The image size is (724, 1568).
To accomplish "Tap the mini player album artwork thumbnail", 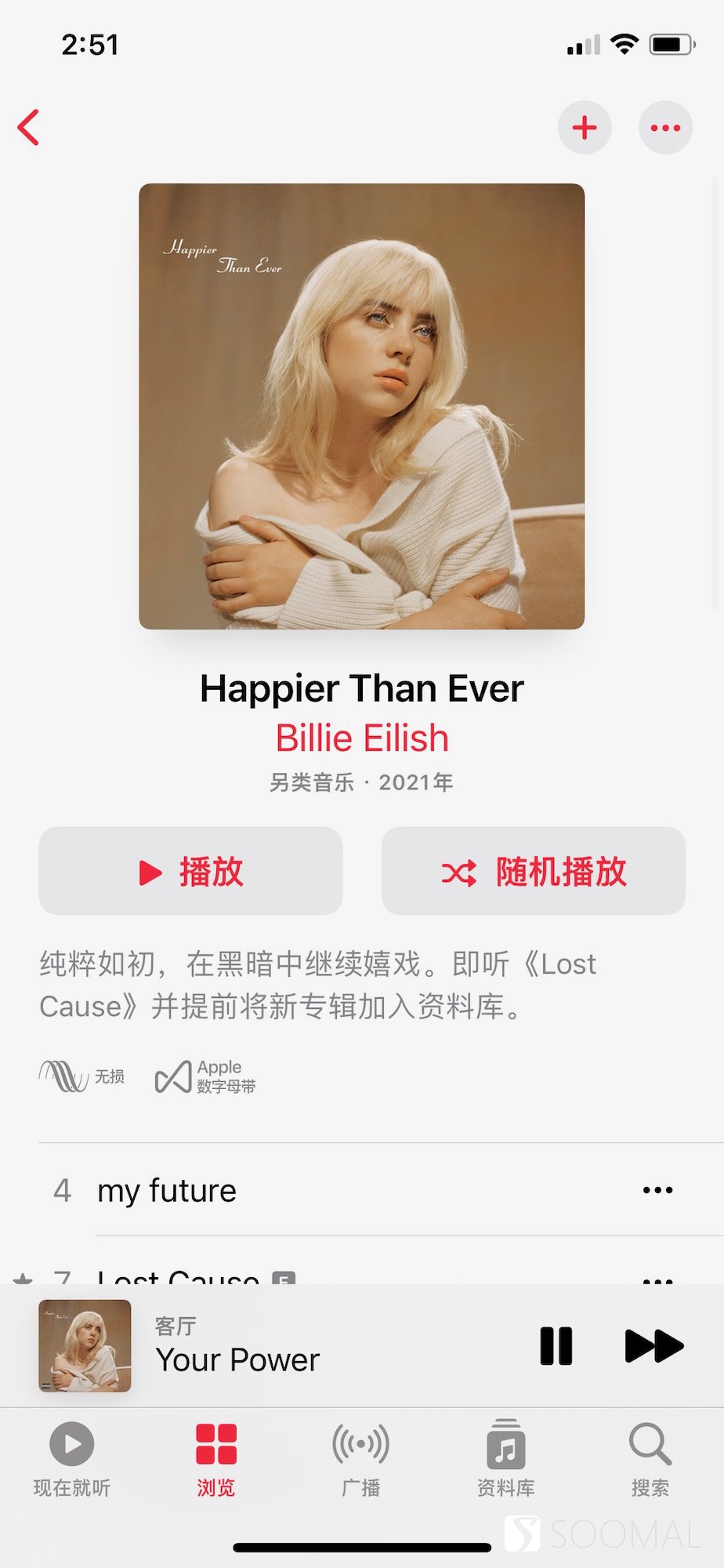I will tap(84, 1345).
